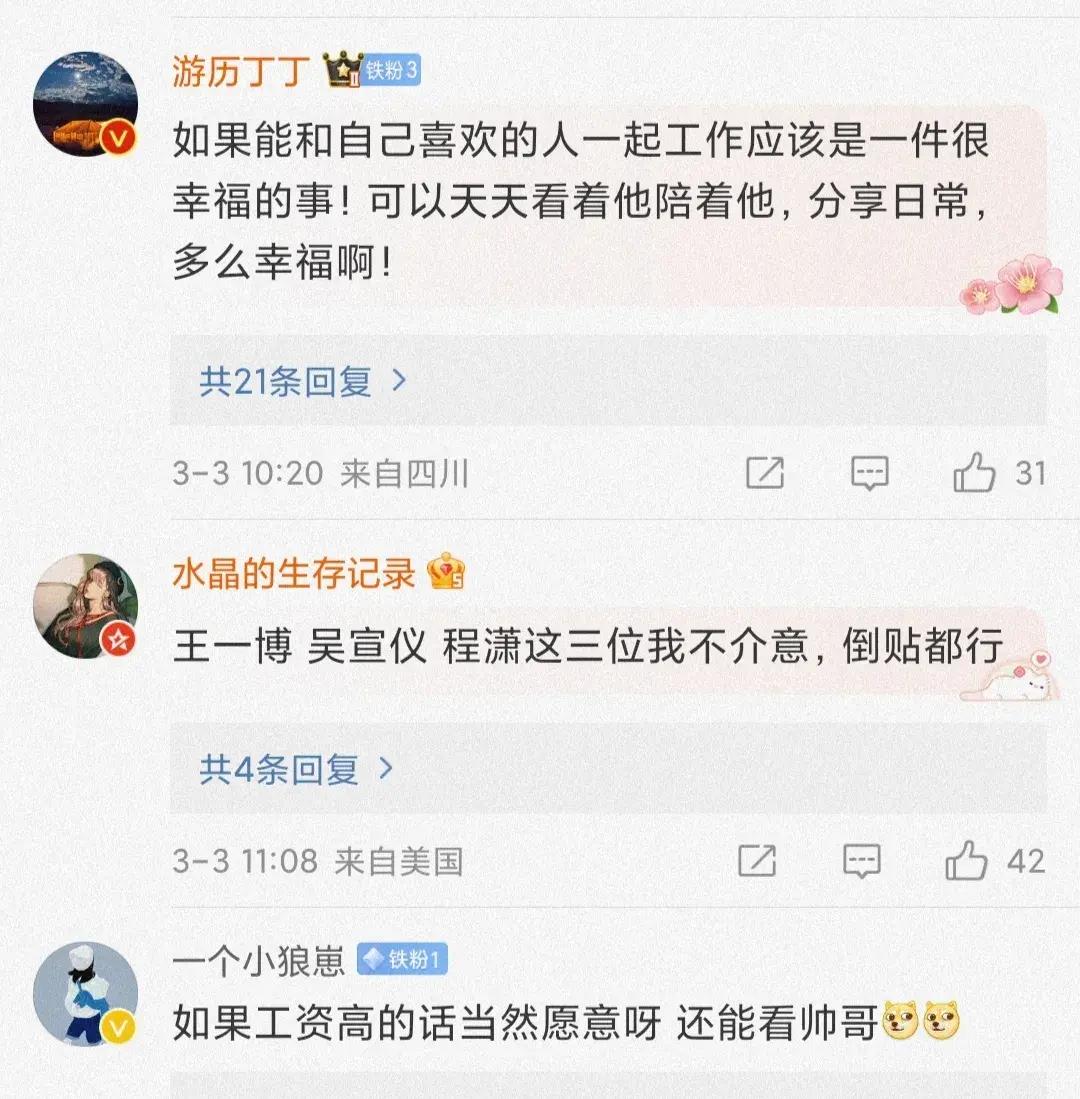This screenshot has width=1080, height=1099.
Task: Repost 游历丁丁's comment
Action: pyautogui.click(x=765, y=473)
